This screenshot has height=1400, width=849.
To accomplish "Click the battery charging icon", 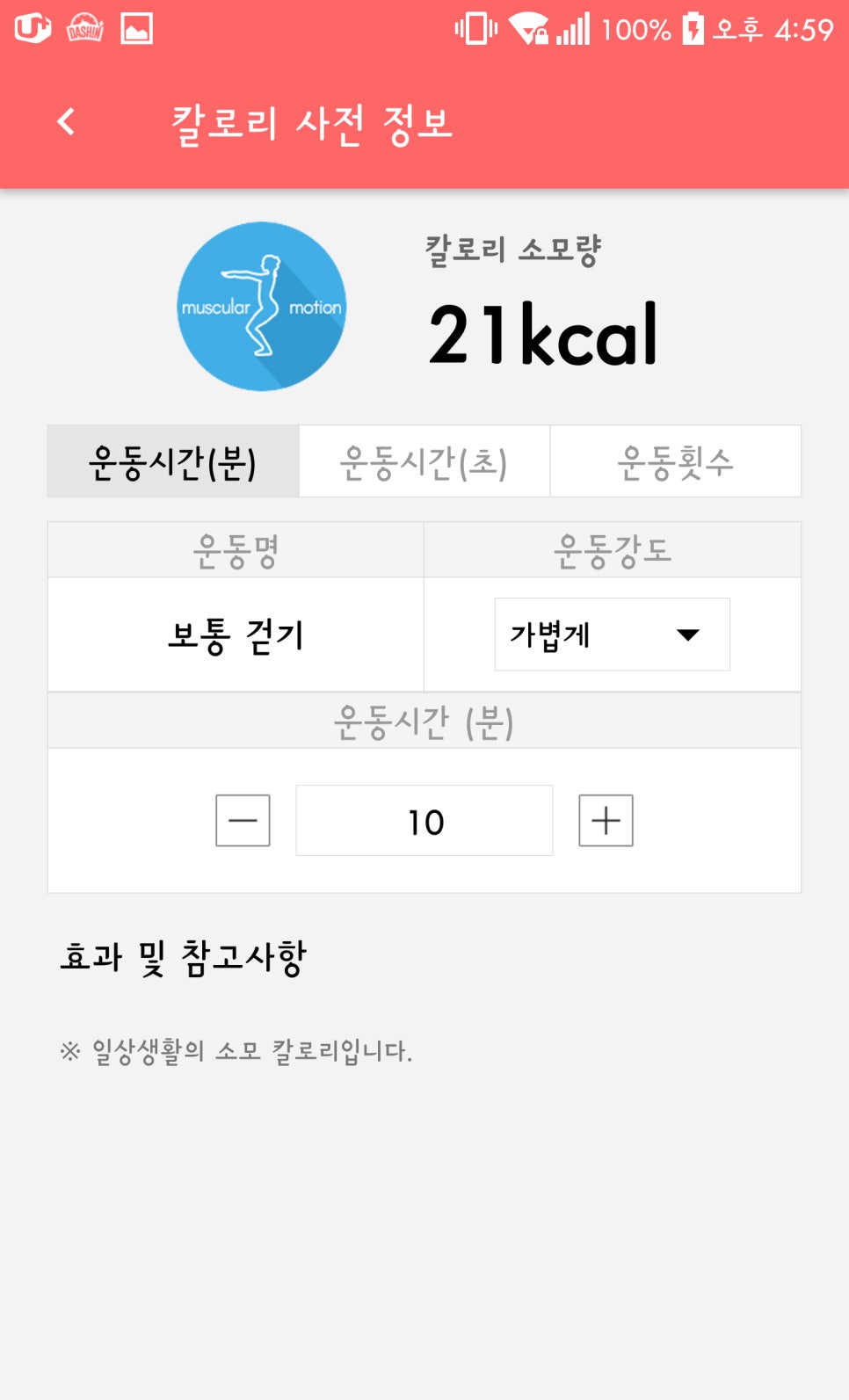I will (x=693, y=28).
